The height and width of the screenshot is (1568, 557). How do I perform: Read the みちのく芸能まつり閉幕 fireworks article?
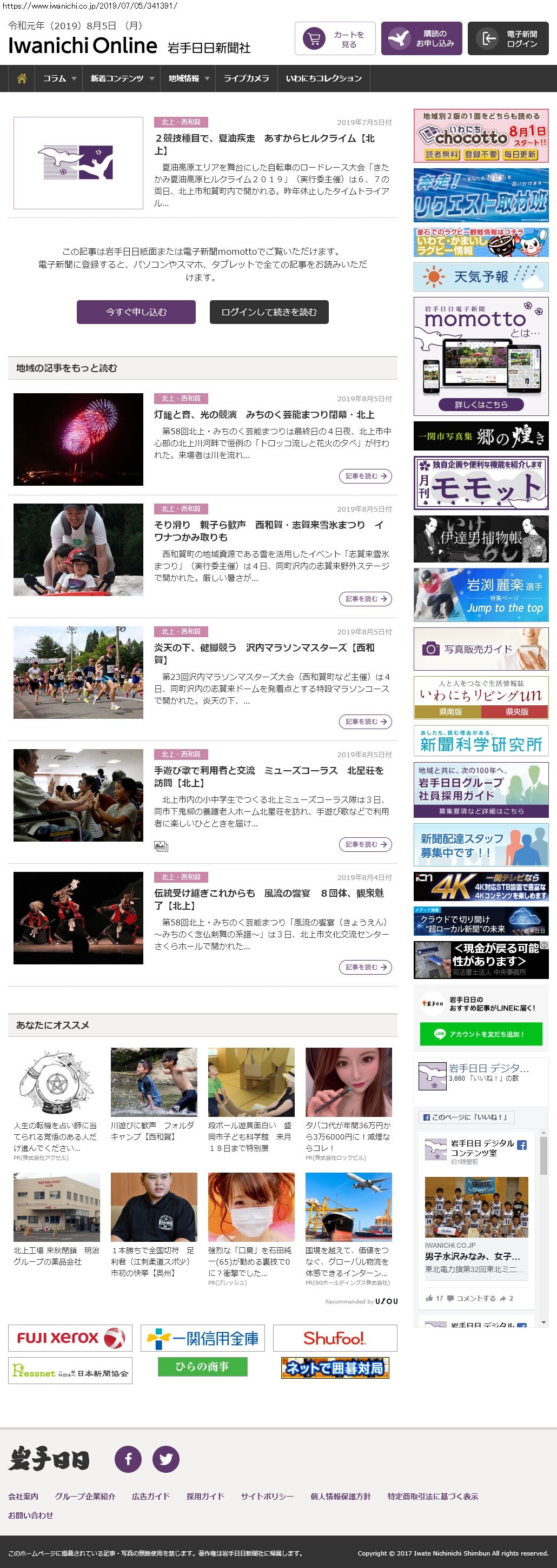263,414
